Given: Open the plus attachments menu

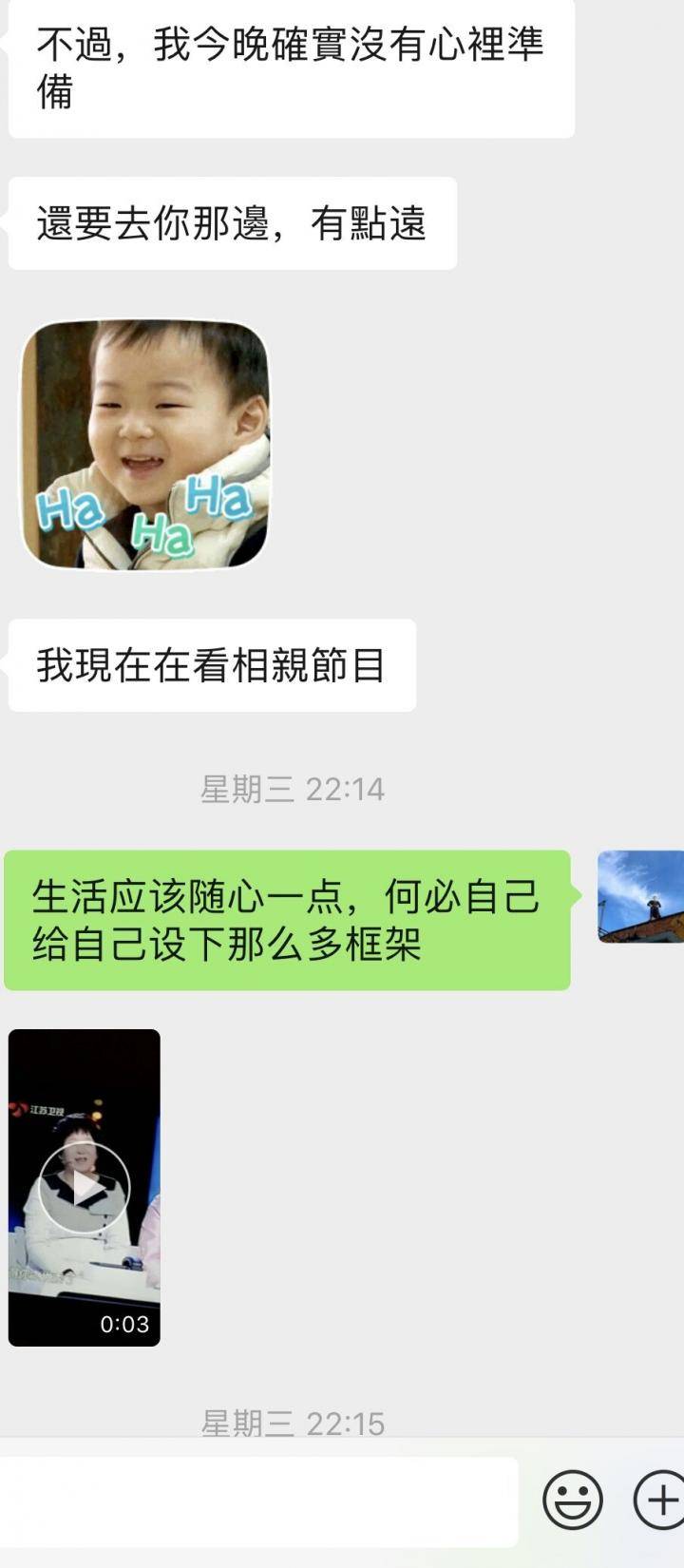Looking at the screenshot, I should coord(659,1501).
